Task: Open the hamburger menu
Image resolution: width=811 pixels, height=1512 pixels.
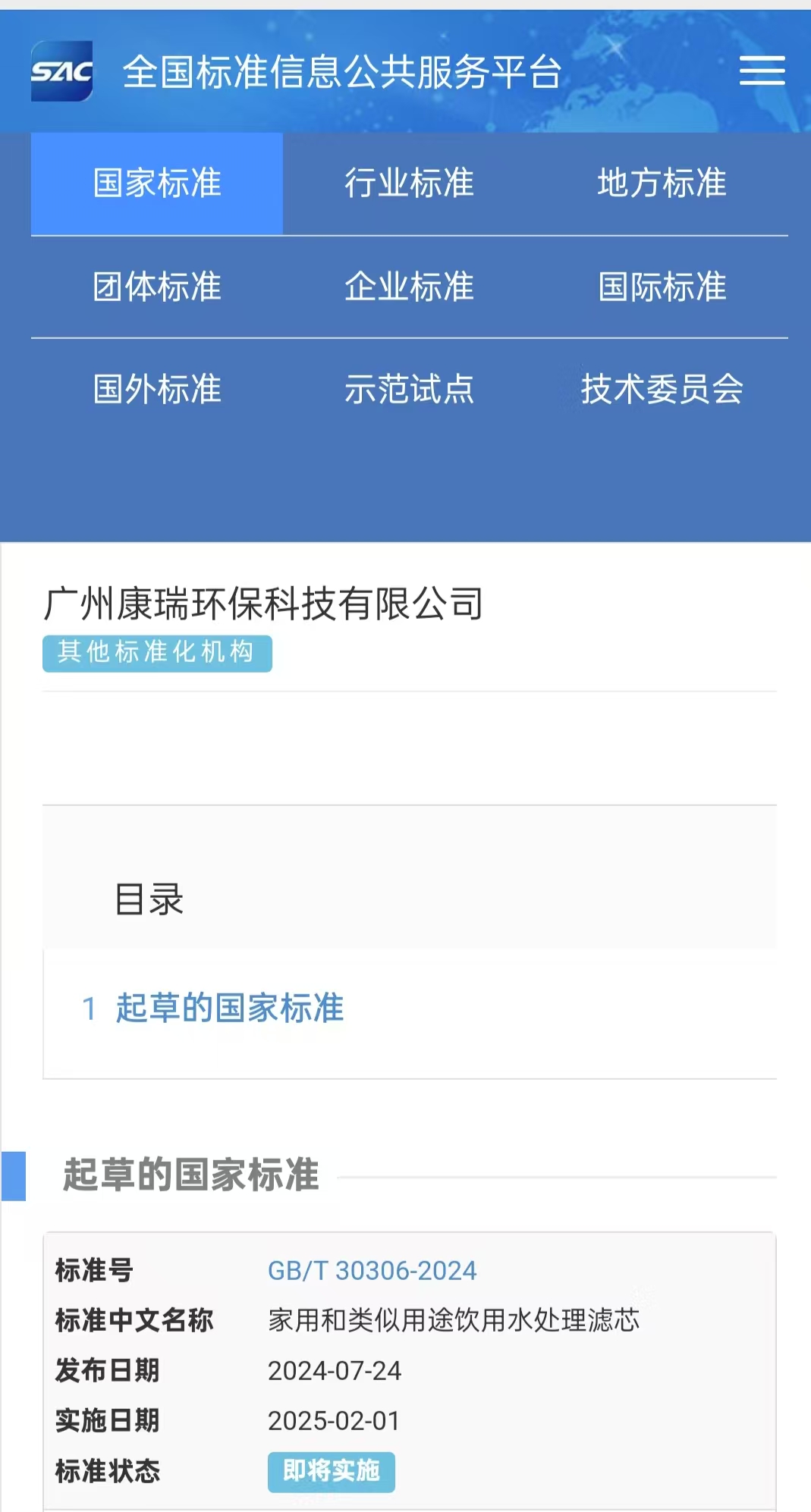Action: [762, 71]
